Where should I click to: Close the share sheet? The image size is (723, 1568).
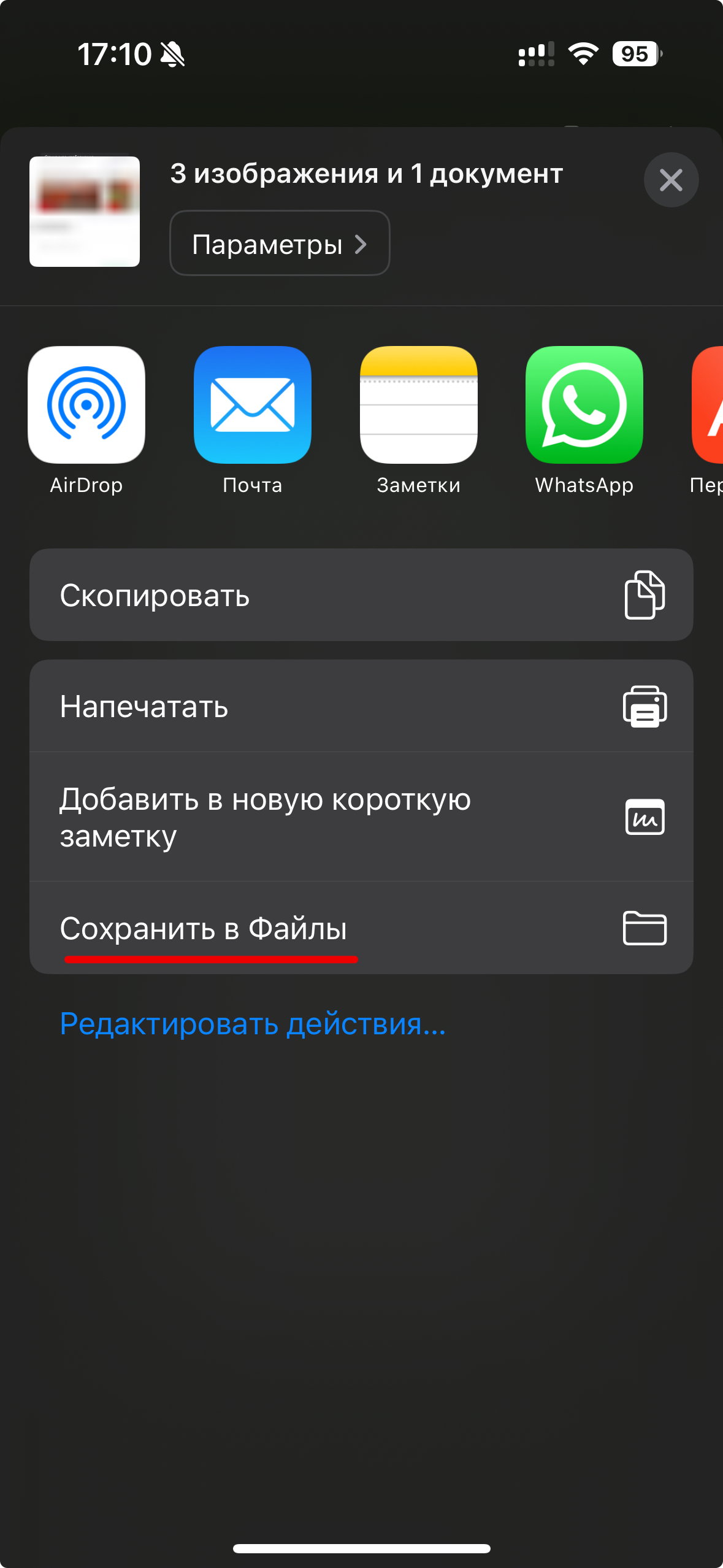click(671, 180)
